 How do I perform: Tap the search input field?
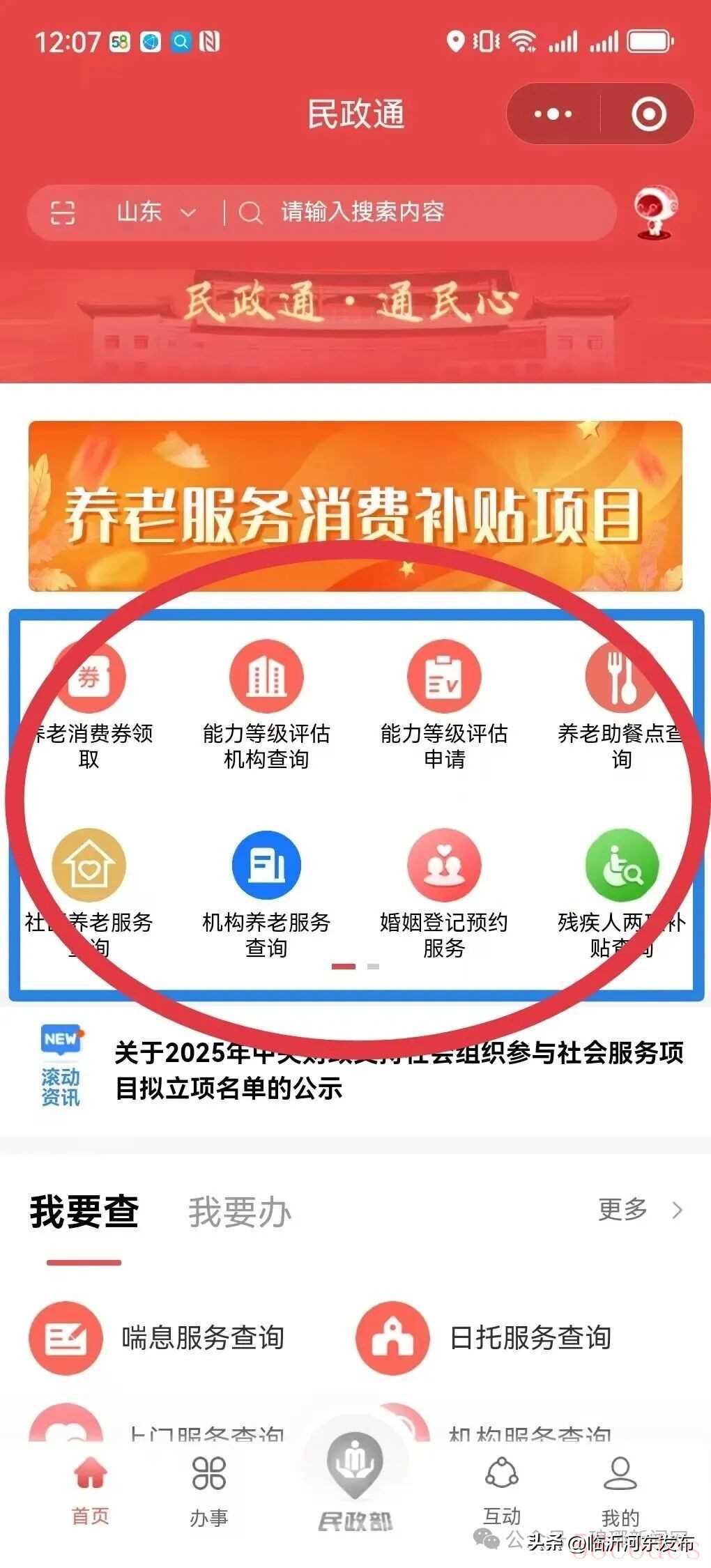coord(418,212)
